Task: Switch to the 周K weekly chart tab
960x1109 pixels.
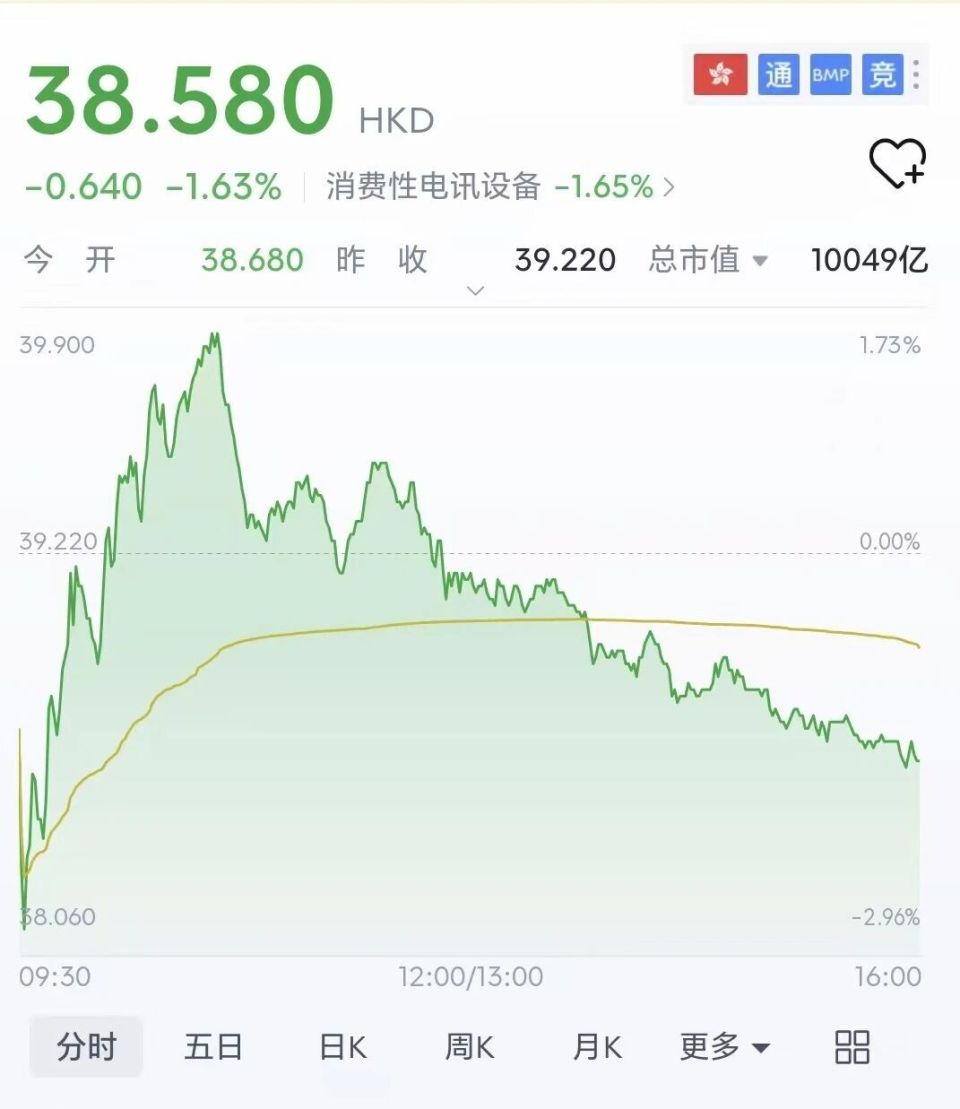Action: [468, 1047]
